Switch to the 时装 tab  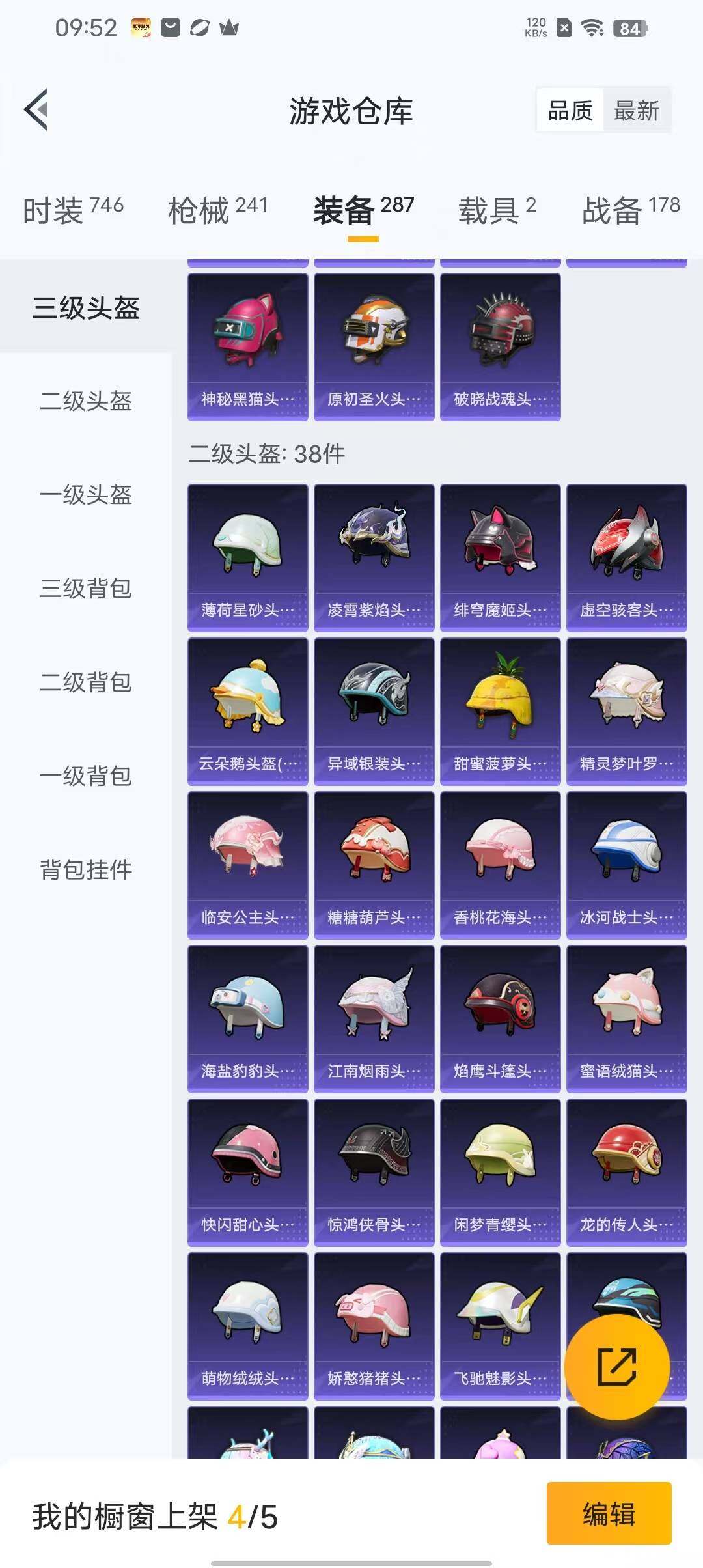tap(73, 210)
